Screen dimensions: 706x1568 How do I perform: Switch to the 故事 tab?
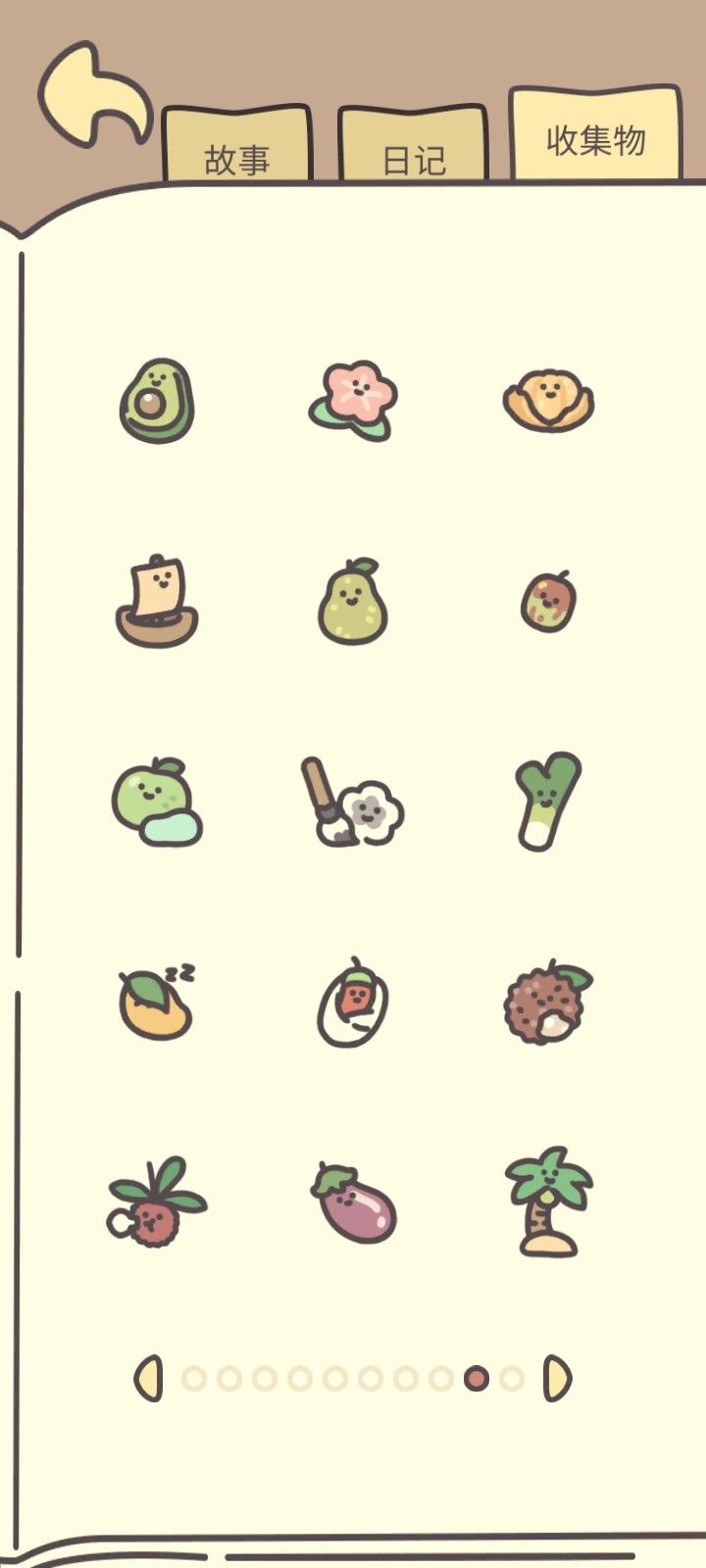pos(236,145)
